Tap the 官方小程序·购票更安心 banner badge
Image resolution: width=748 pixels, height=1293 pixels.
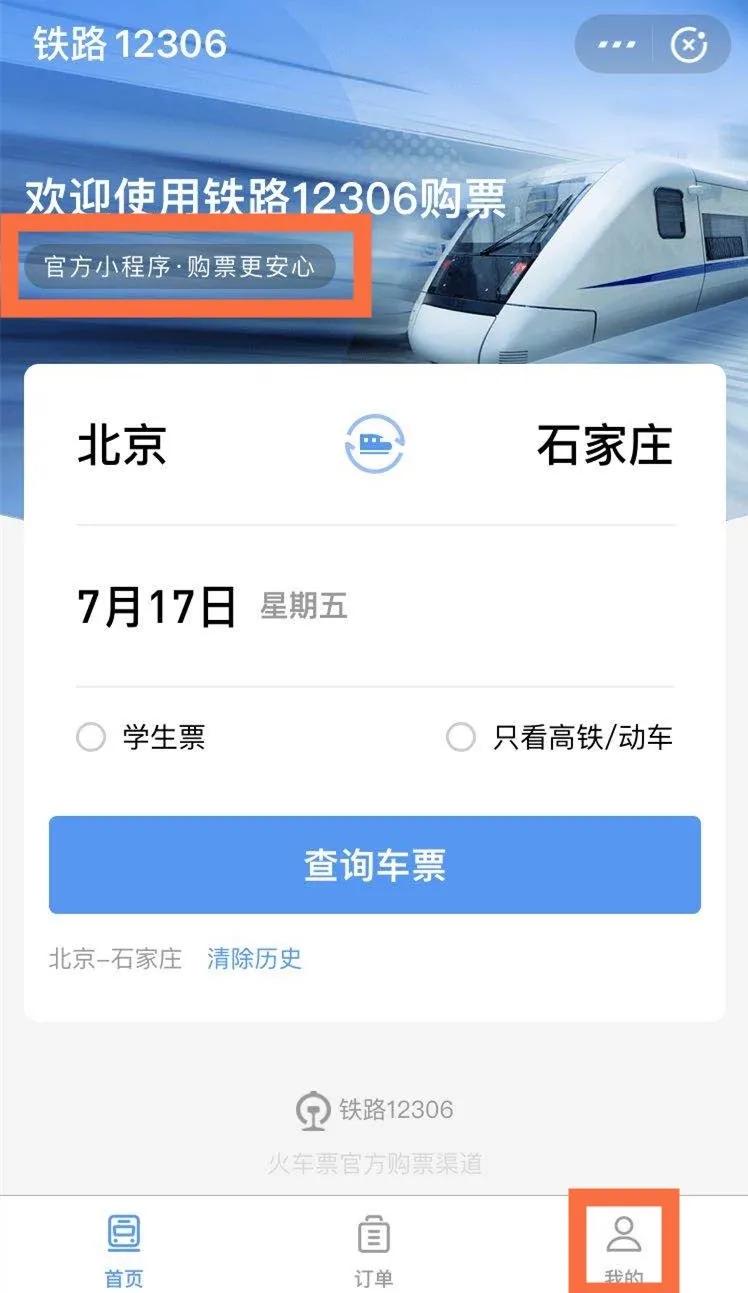click(x=181, y=267)
